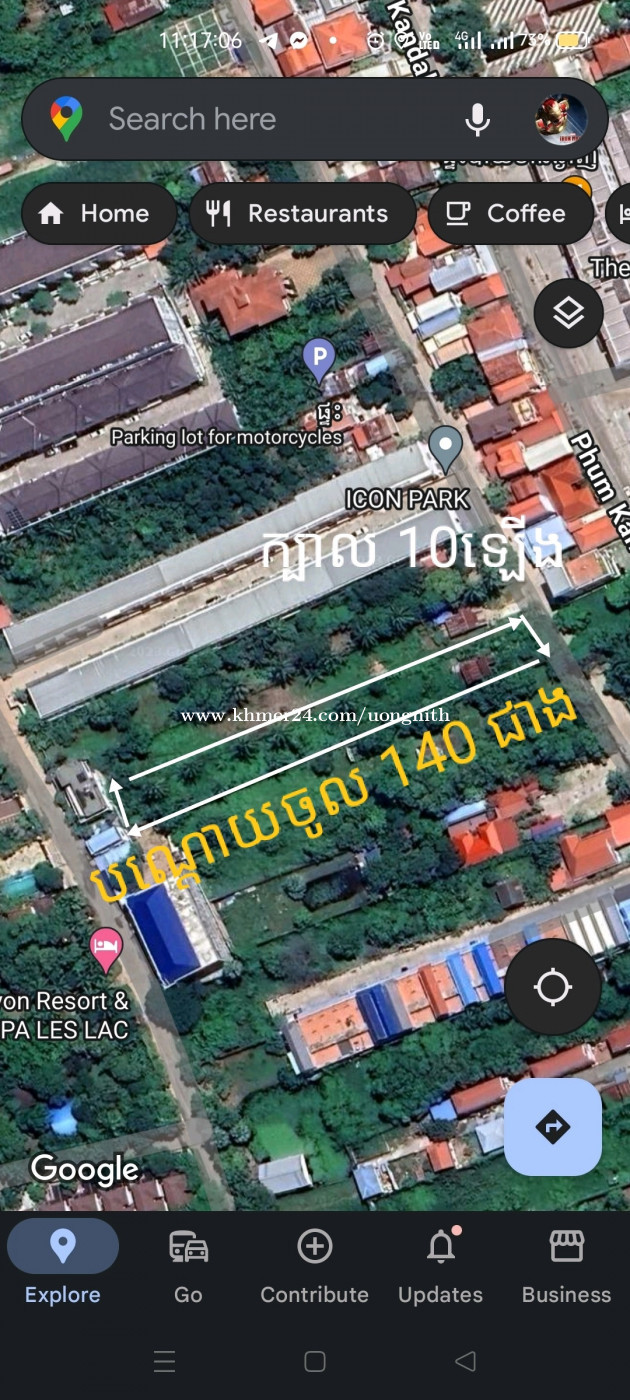Tap the pink resort hotel pin
This screenshot has height=1400, width=630.
[x=106, y=949]
